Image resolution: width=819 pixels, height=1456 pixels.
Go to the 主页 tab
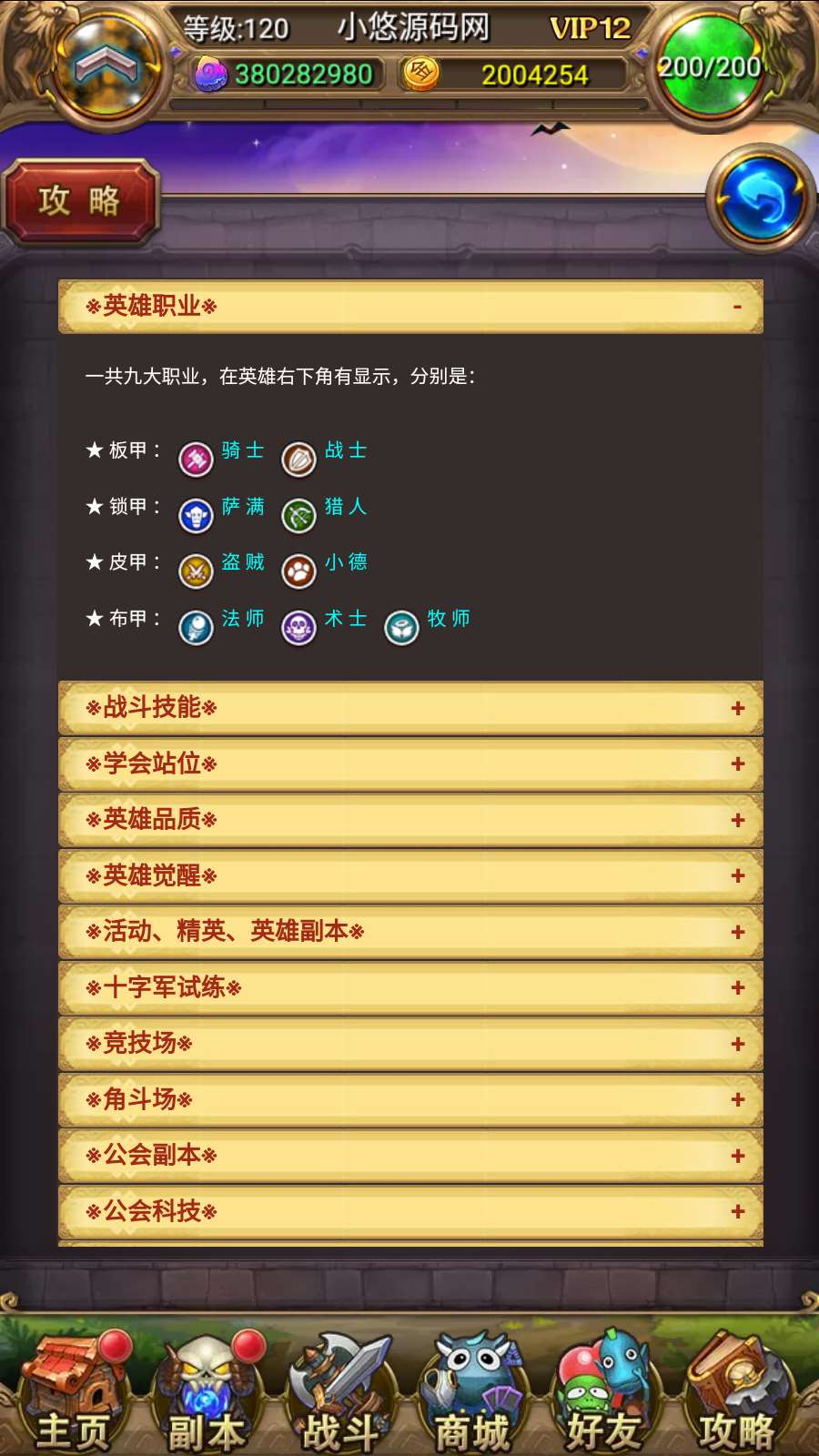[x=73, y=1392]
